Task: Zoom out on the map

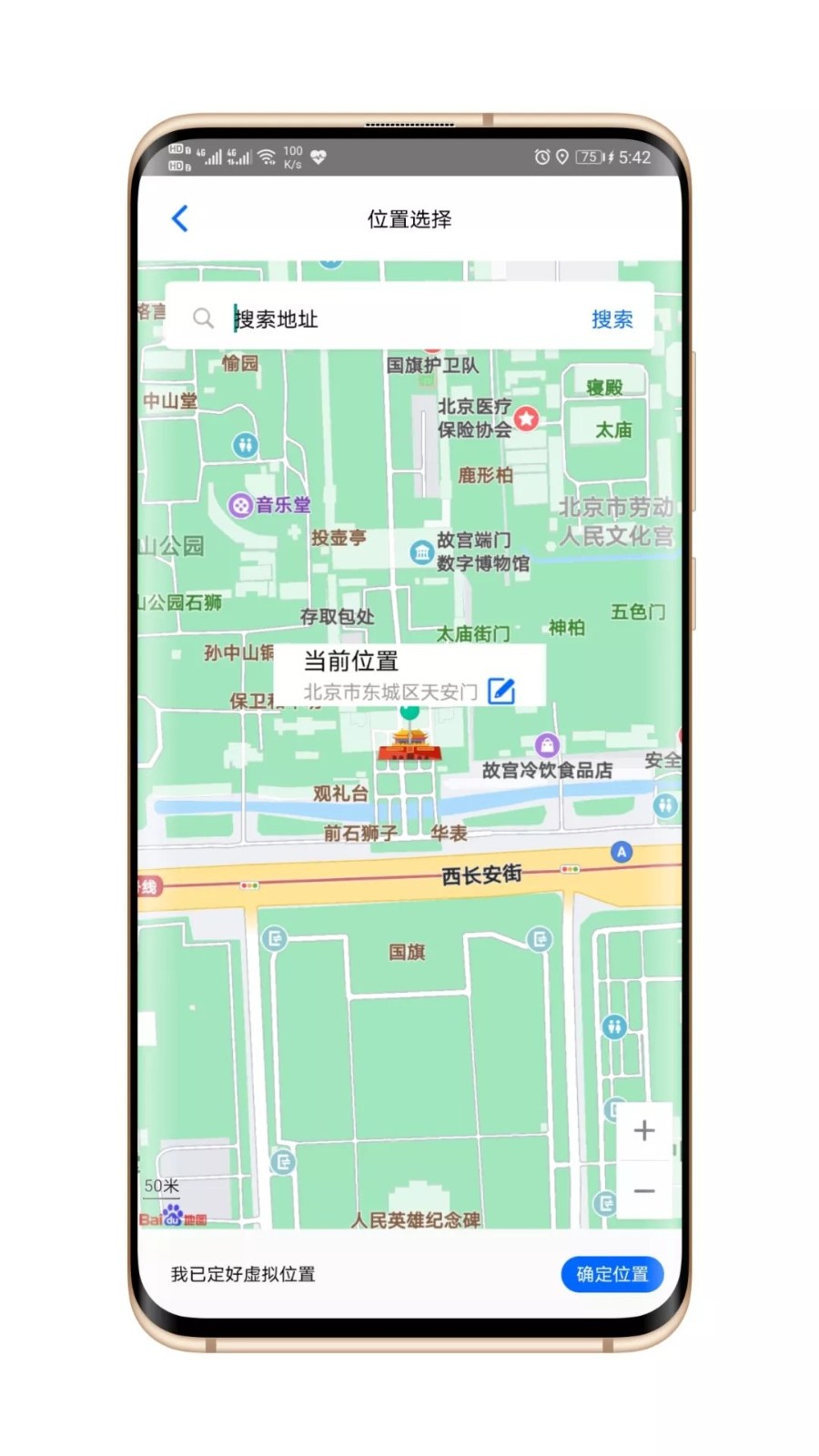Action: tap(644, 1190)
